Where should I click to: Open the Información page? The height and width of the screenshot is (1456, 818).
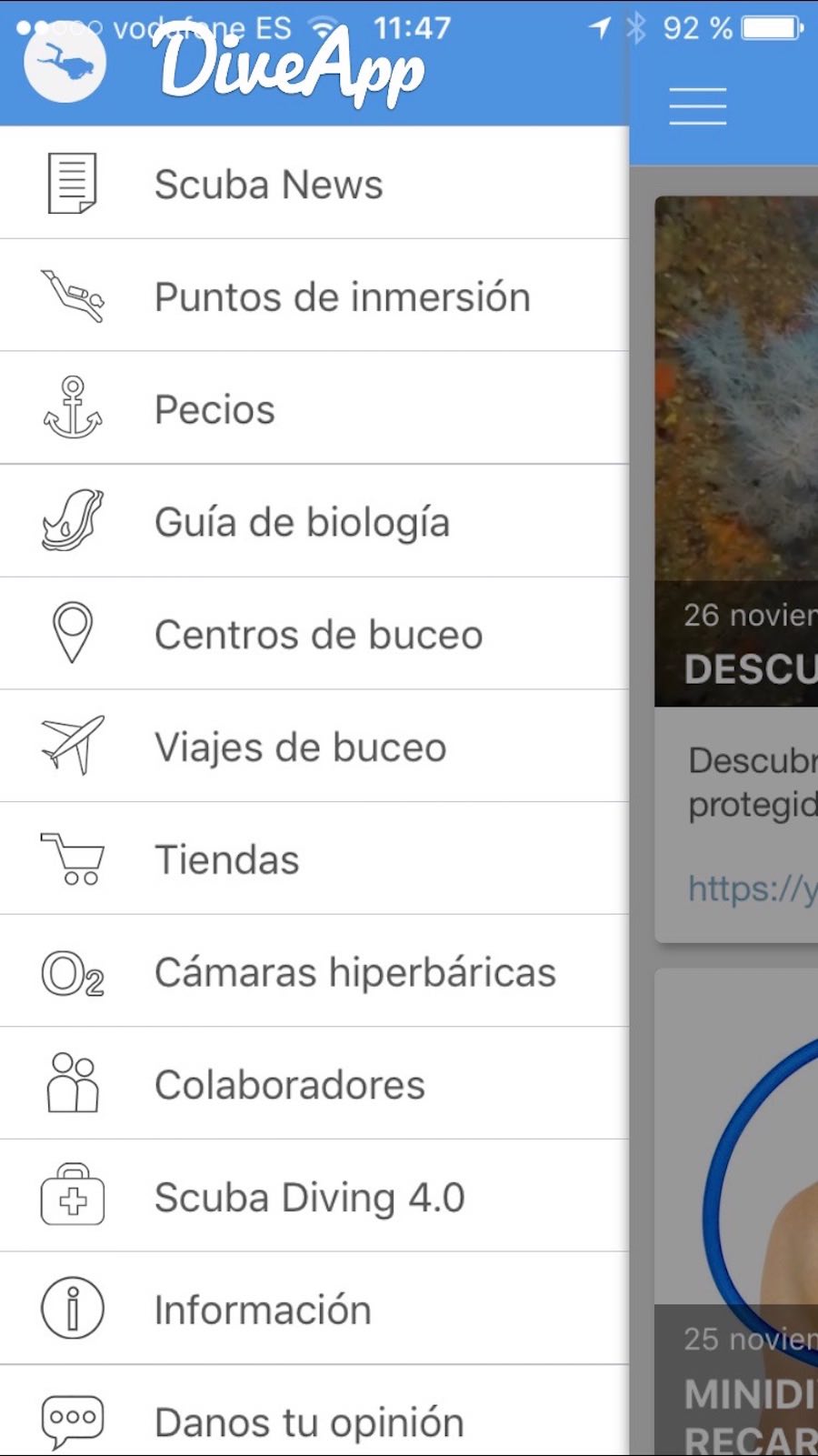(x=314, y=1309)
